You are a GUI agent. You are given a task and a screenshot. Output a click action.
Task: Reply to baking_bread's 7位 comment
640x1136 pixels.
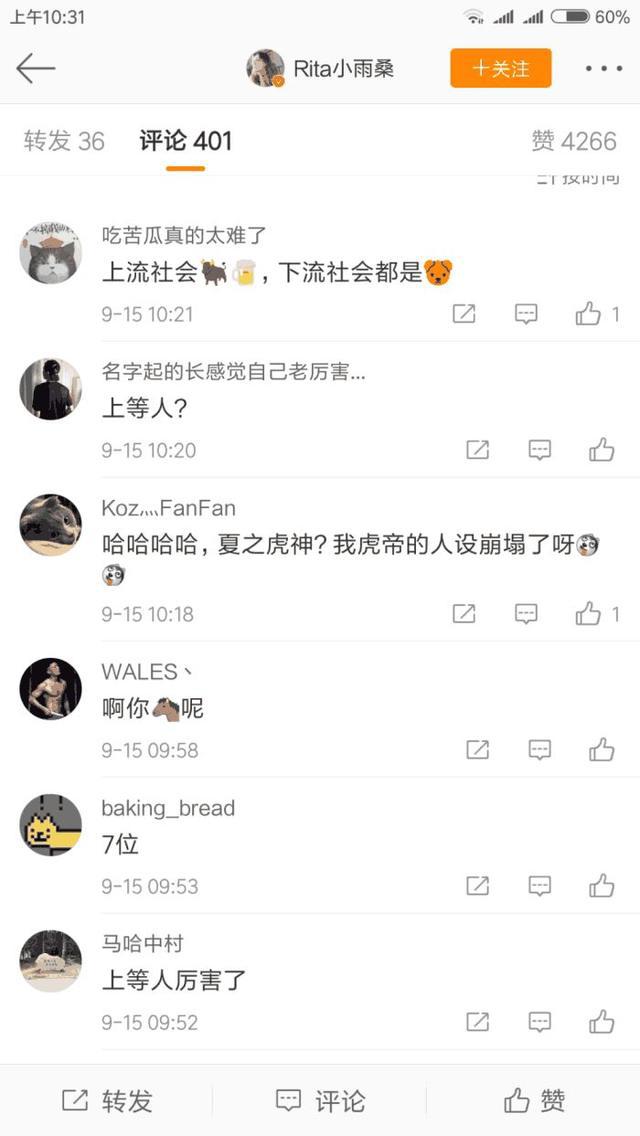pyautogui.click(x=540, y=886)
